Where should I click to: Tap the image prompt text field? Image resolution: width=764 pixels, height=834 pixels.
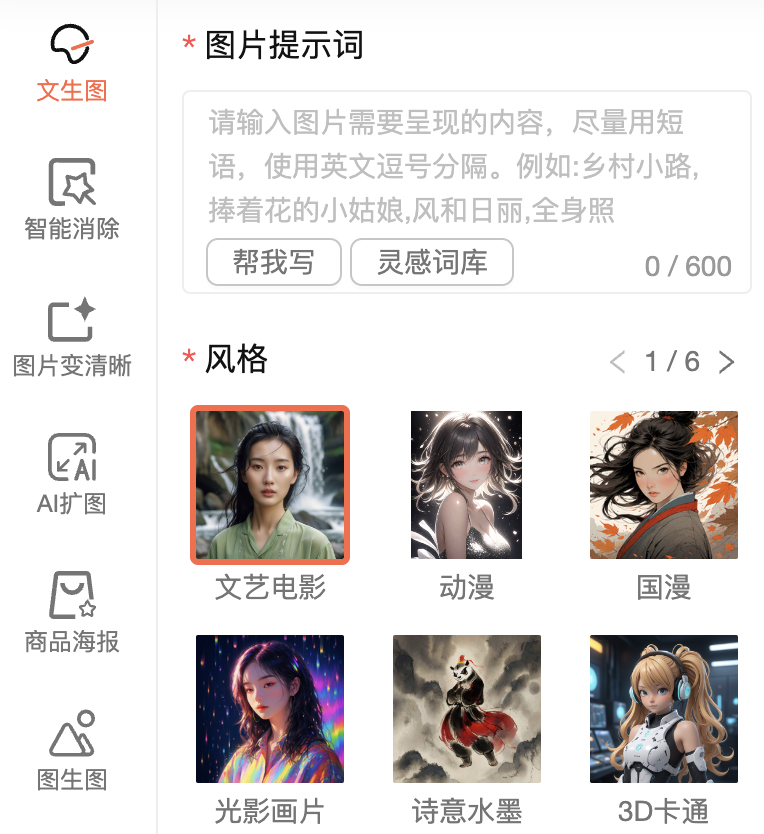466,165
